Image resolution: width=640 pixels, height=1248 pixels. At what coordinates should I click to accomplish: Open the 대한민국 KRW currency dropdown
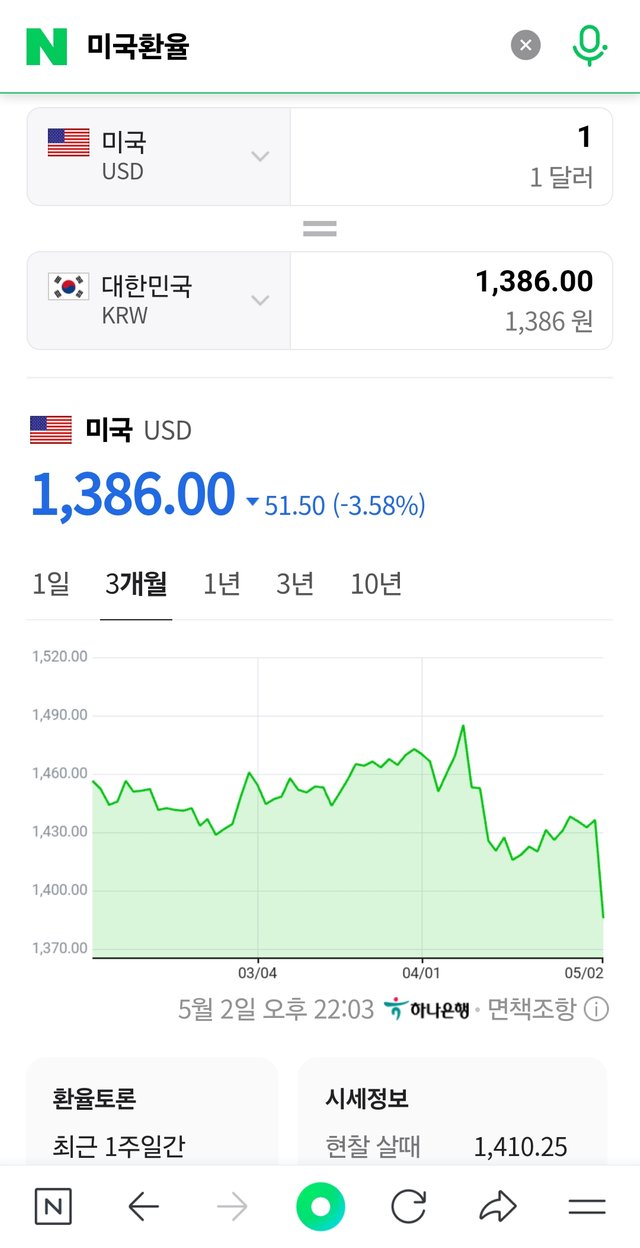click(159, 300)
